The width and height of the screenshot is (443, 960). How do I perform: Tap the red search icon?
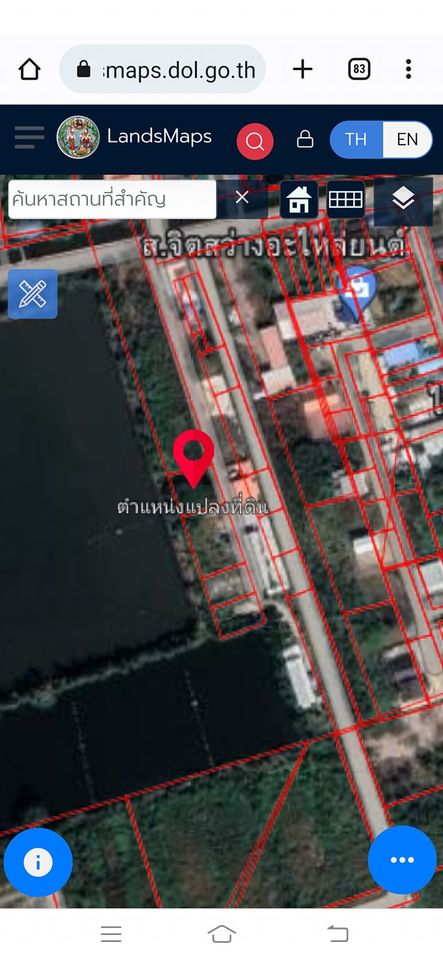pos(255,141)
